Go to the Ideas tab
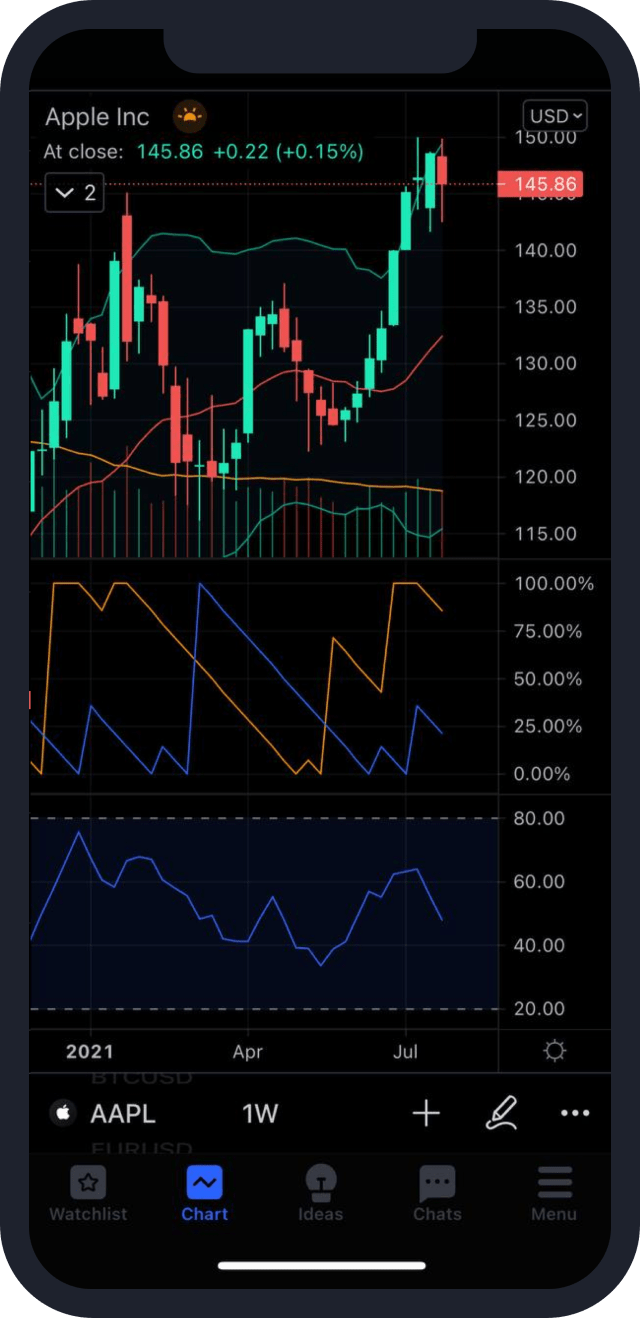Image resolution: width=640 pixels, height=1318 pixels. point(320,1194)
